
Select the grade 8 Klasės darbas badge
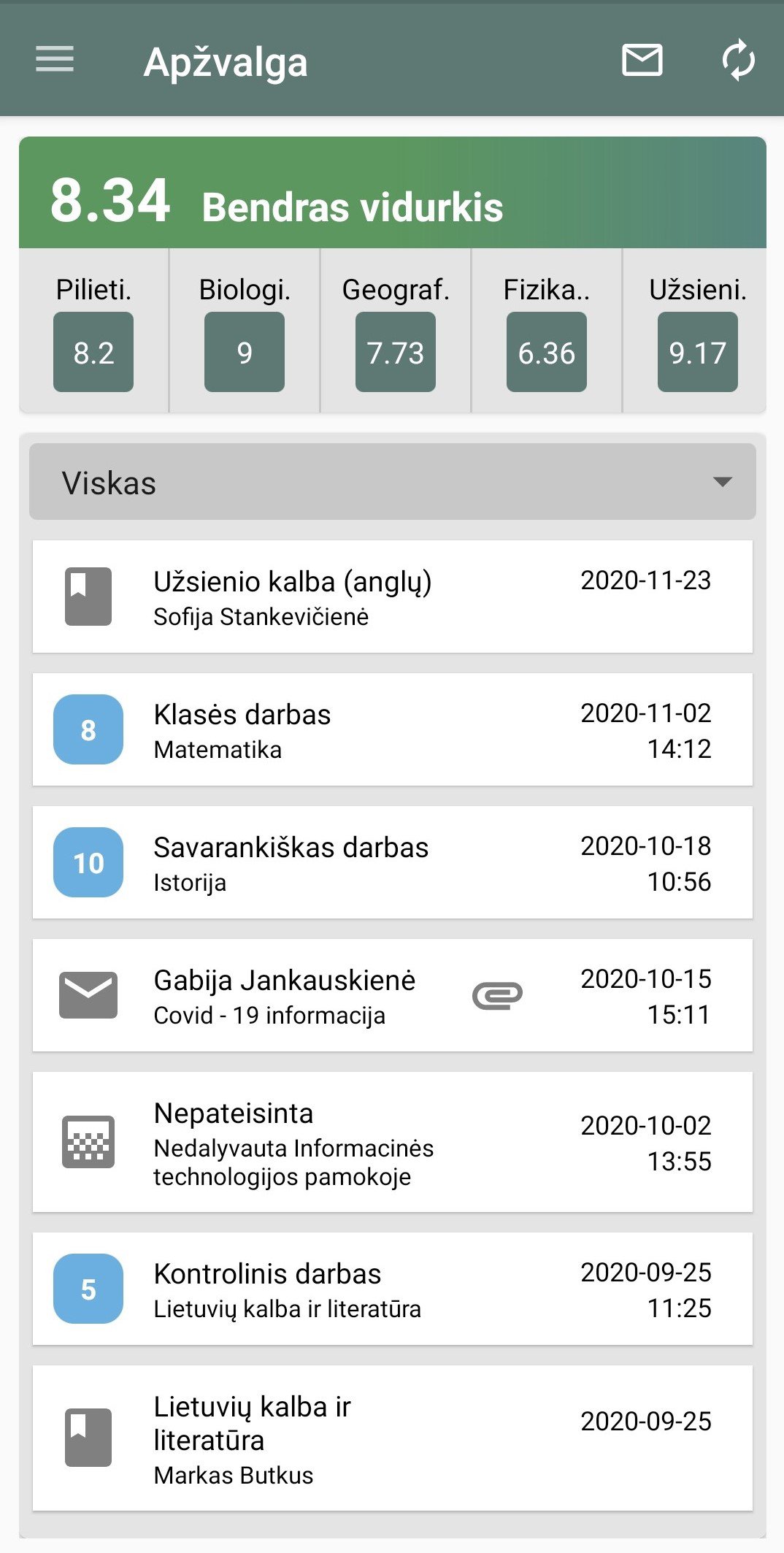(x=88, y=729)
